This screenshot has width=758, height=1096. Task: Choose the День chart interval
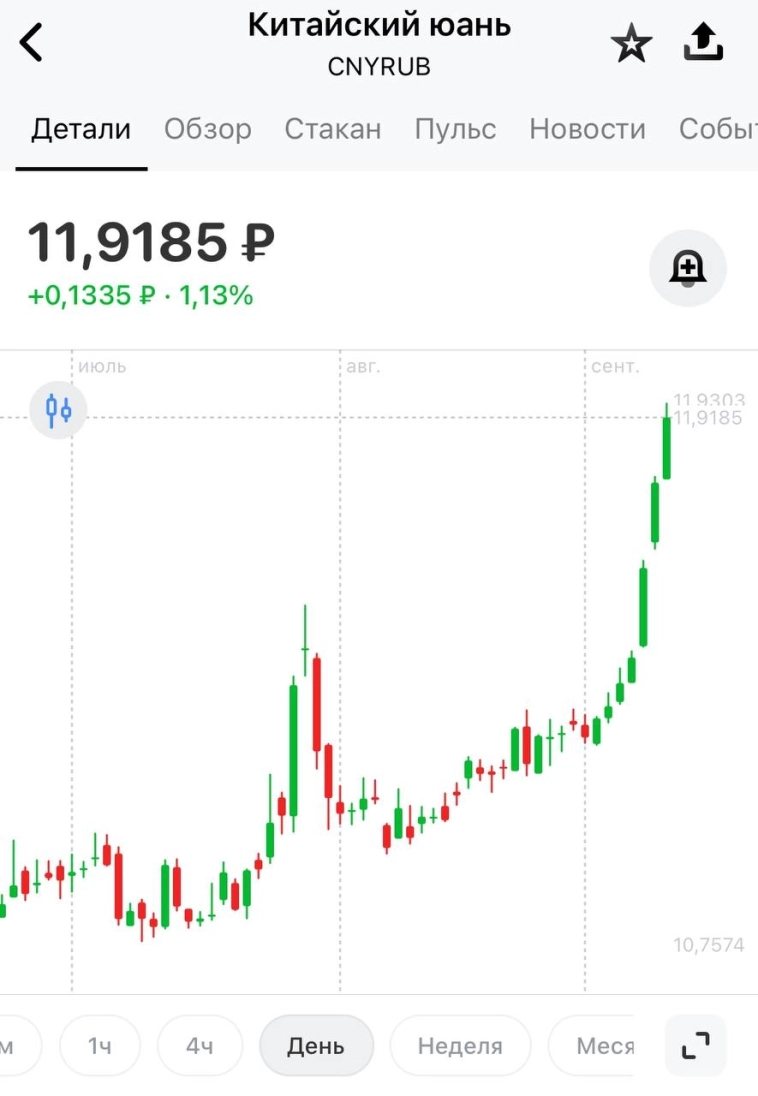tap(316, 1046)
